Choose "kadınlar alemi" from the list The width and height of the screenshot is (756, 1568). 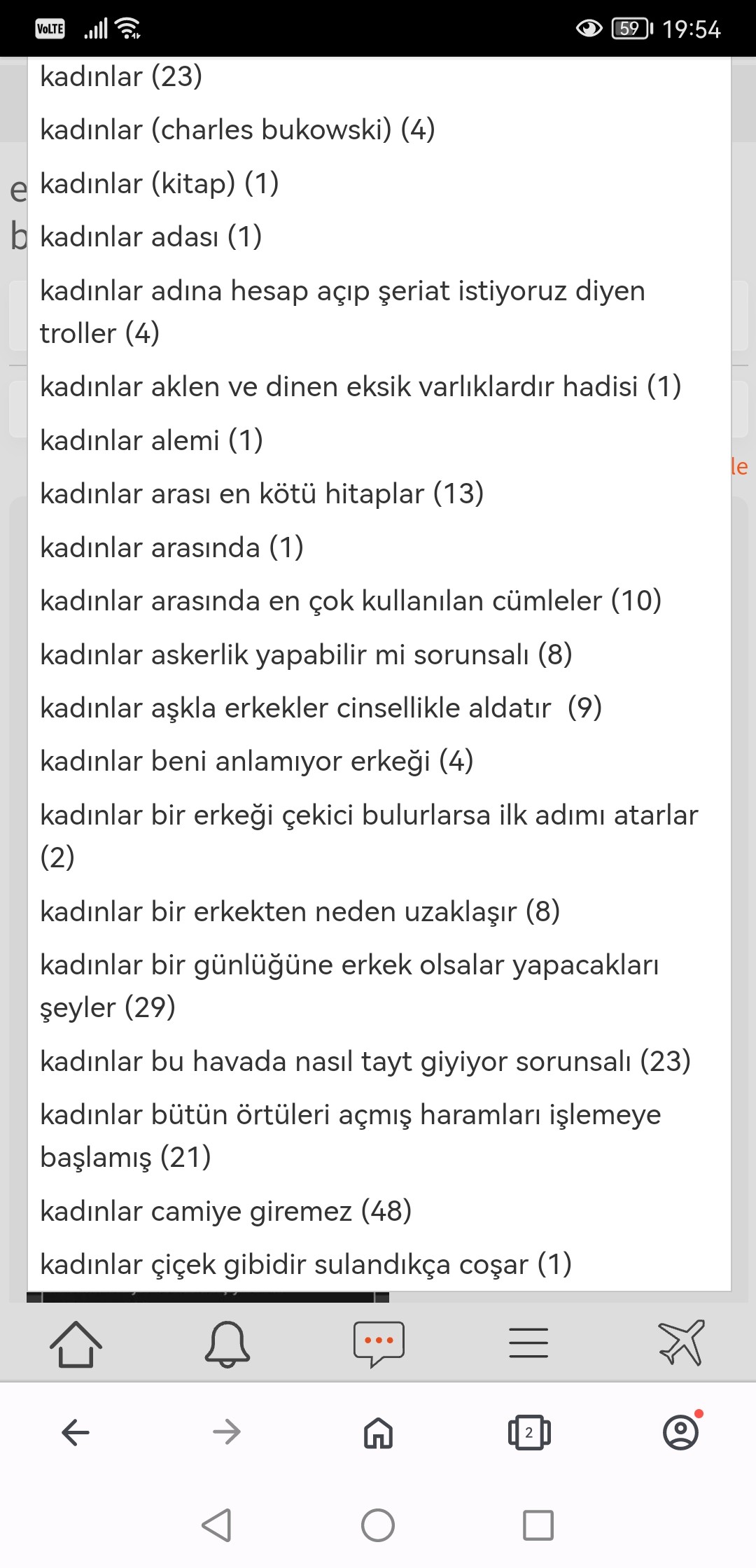click(x=379, y=440)
